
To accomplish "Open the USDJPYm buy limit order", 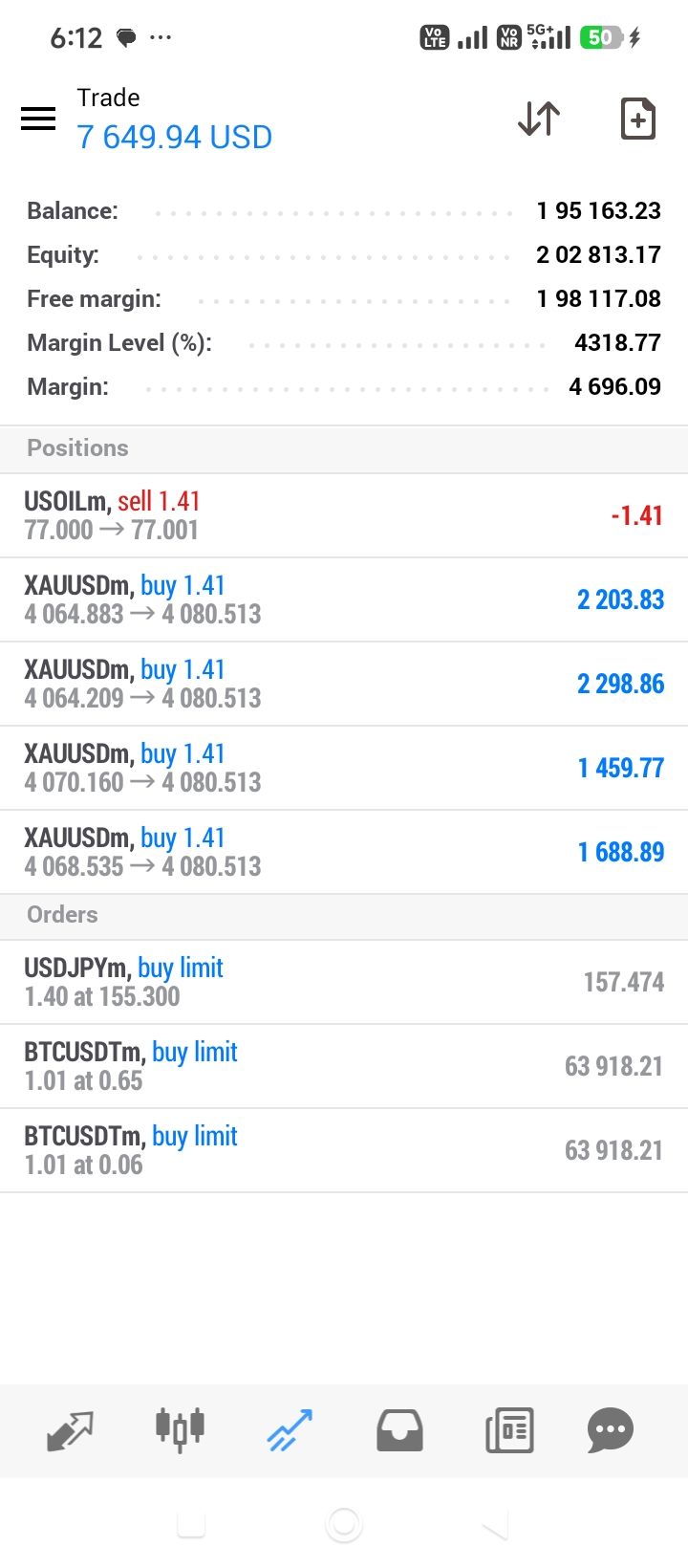I will tap(344, 982).
